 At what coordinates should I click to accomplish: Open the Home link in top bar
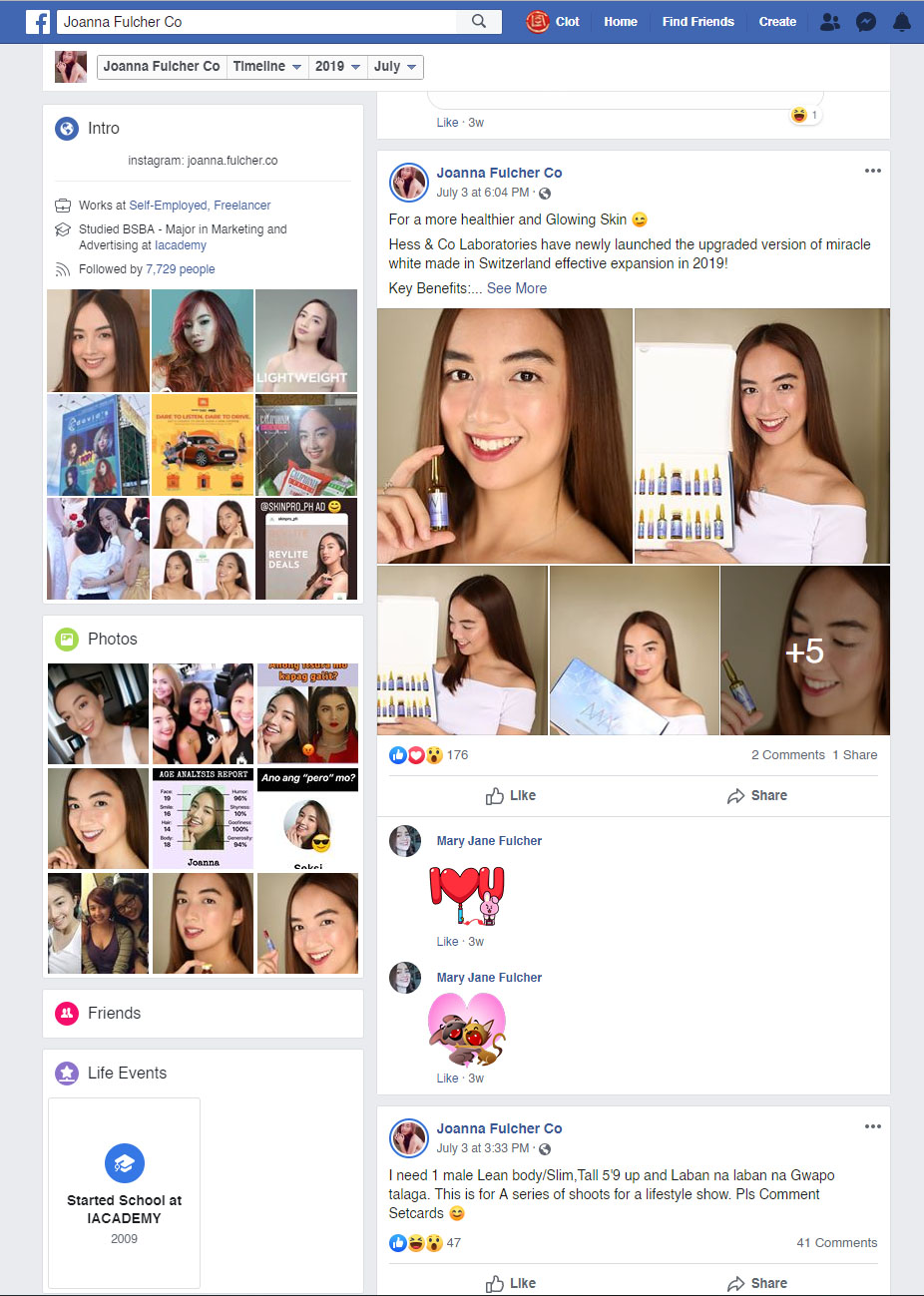(620, 21)
